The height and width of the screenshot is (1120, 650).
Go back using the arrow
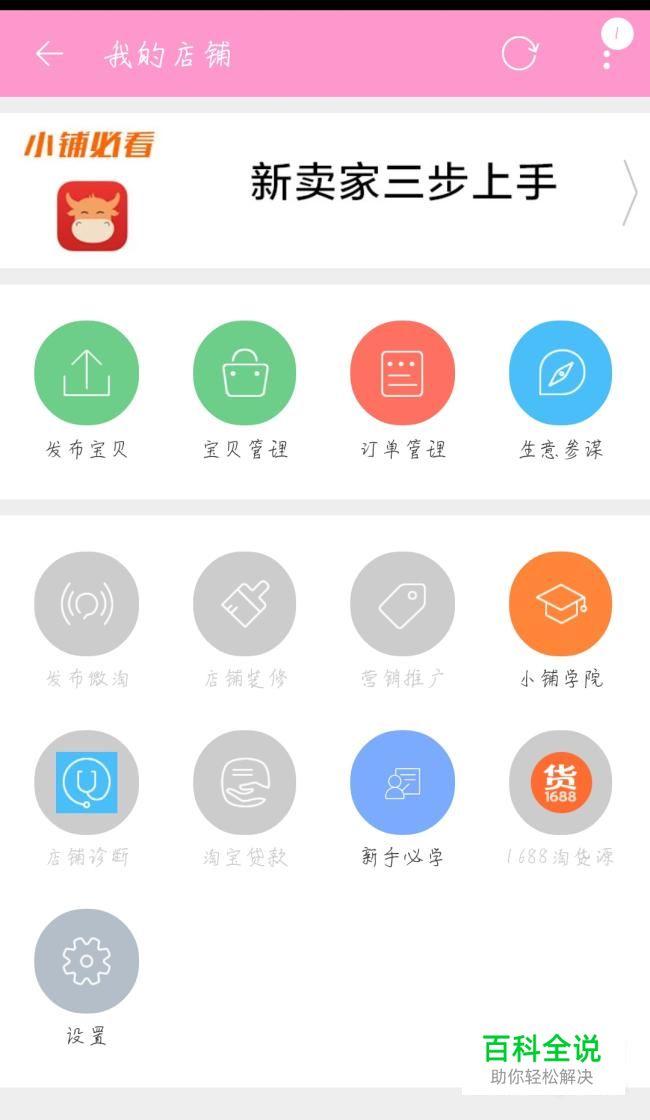click(x=49, y=54)
